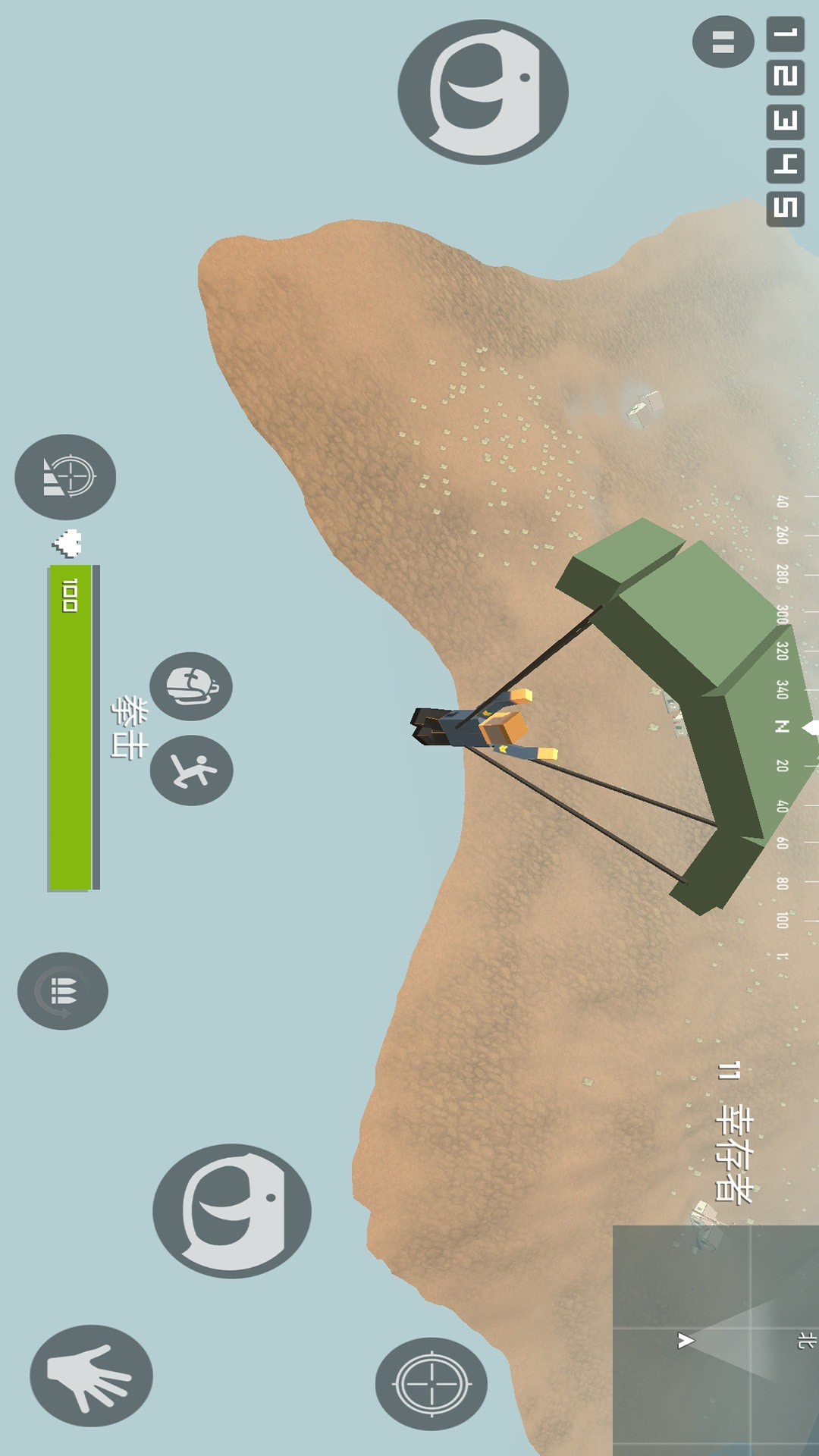
Task: Open the minimap
Action: click(715, 1340)
